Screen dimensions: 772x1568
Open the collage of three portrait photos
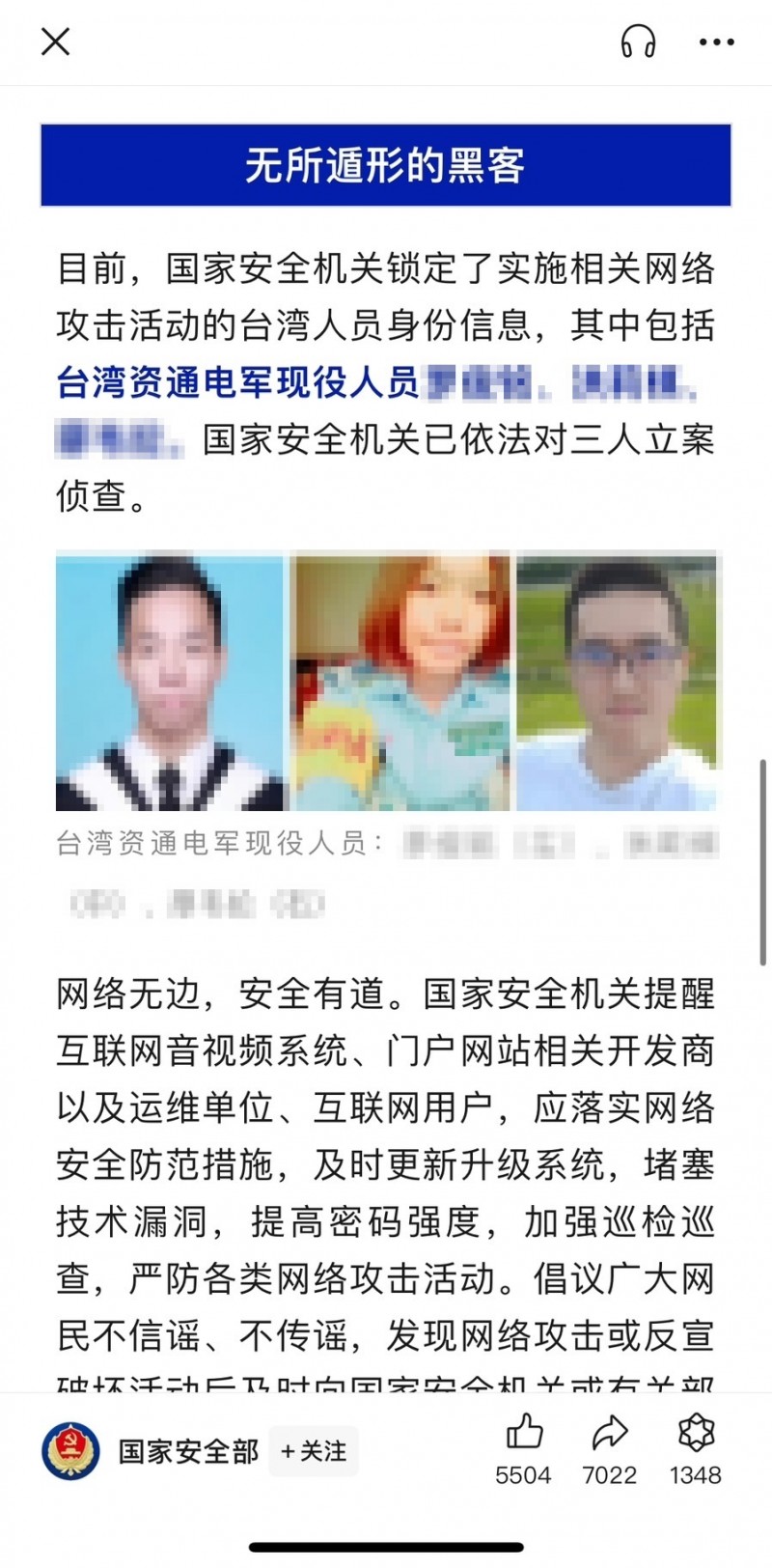tap(388, 681)
